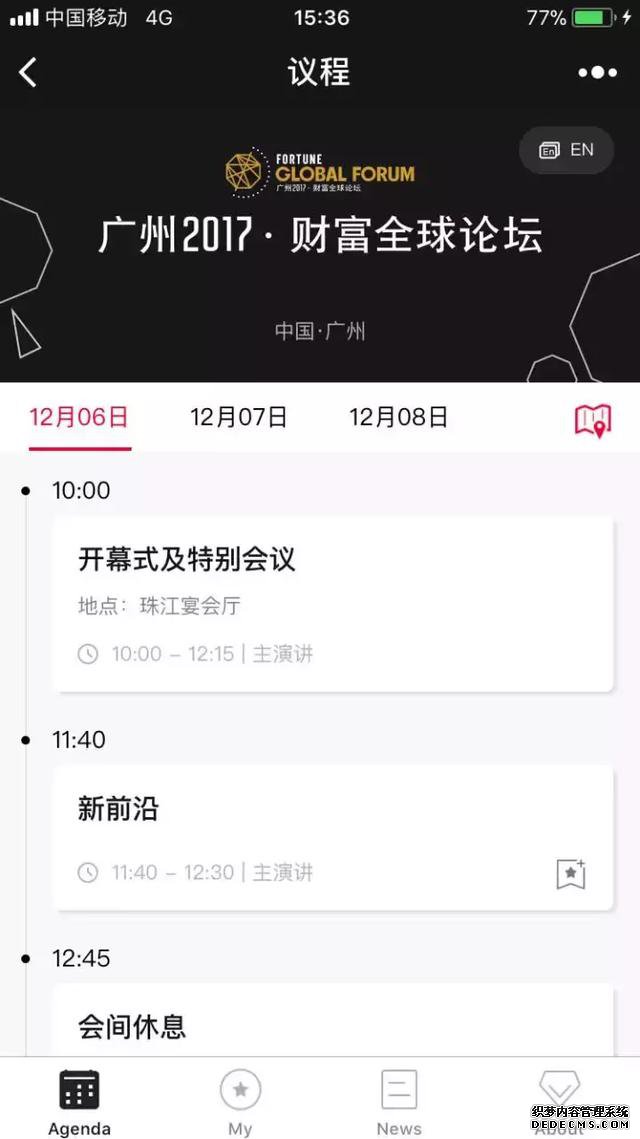The height and width of the screenshot is (1139, 640).
Task: Switch to the My tab
Action: click(x=240, y=1101)
